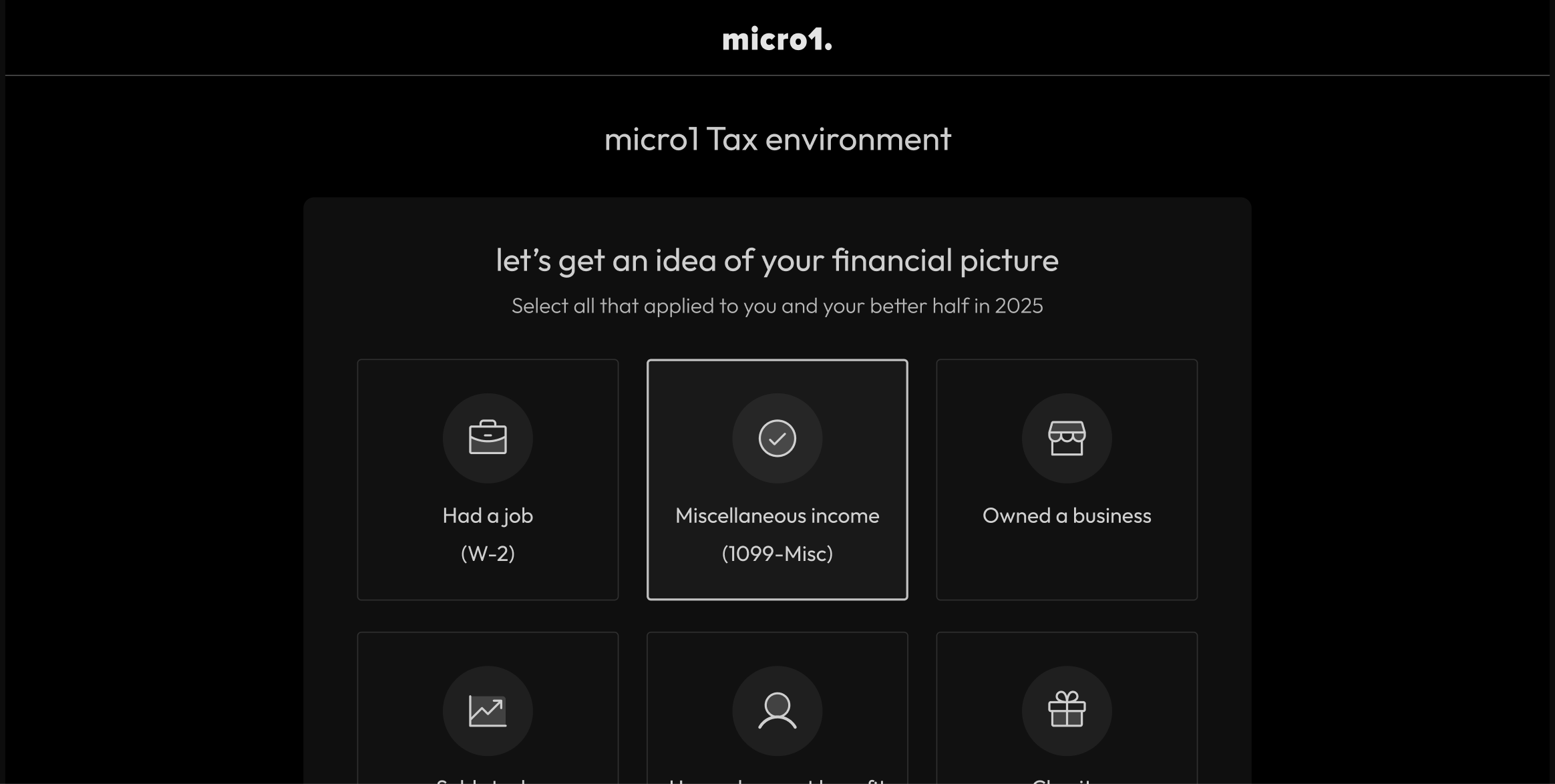Pick the card with the person icon
Screen dimensions: 1555x784
coord(777,711)
